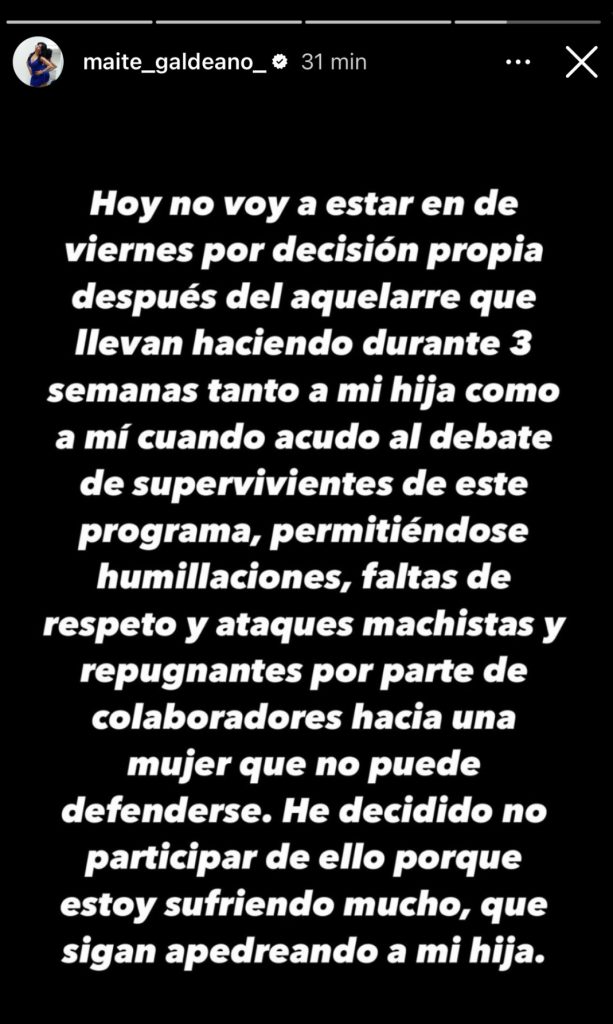
Task: Open maite_galdeano_ profile picture
Action: [37, 62]
